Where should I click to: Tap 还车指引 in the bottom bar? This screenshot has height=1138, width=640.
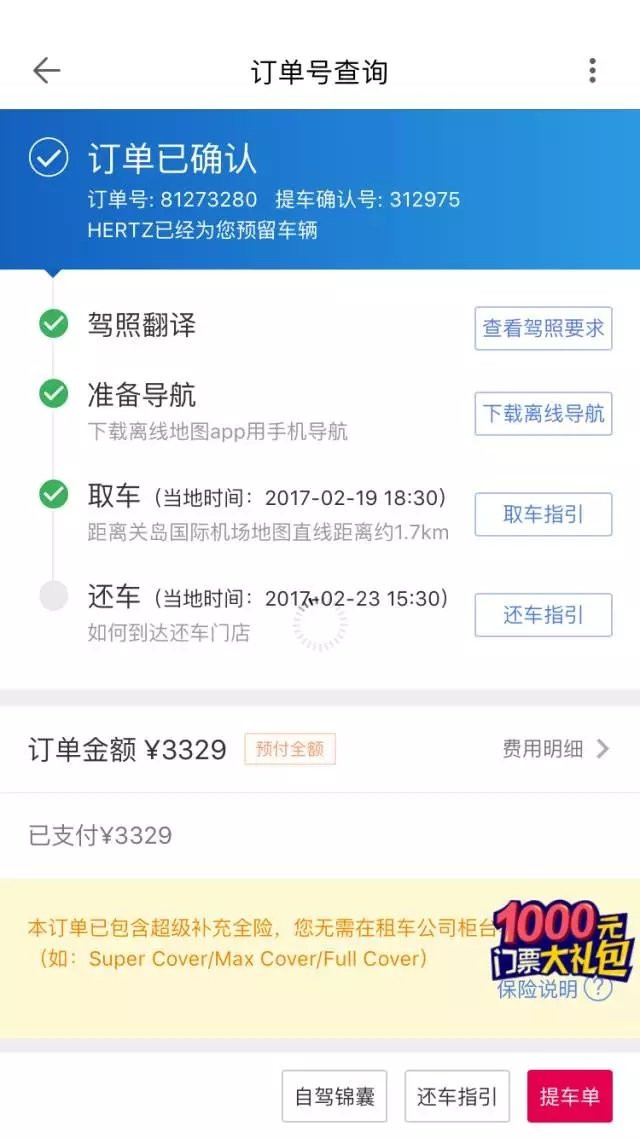[457, 1096]
